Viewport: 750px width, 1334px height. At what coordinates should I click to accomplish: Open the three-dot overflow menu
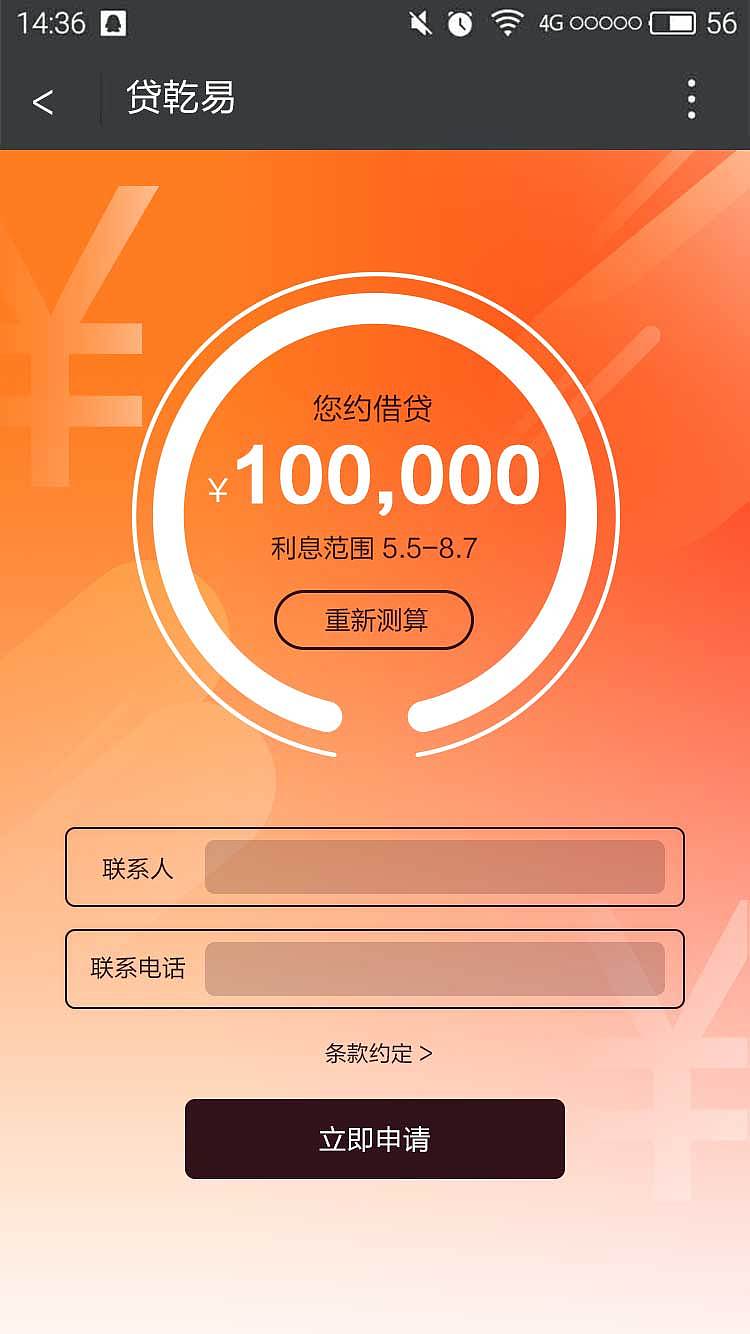[691, 100]
